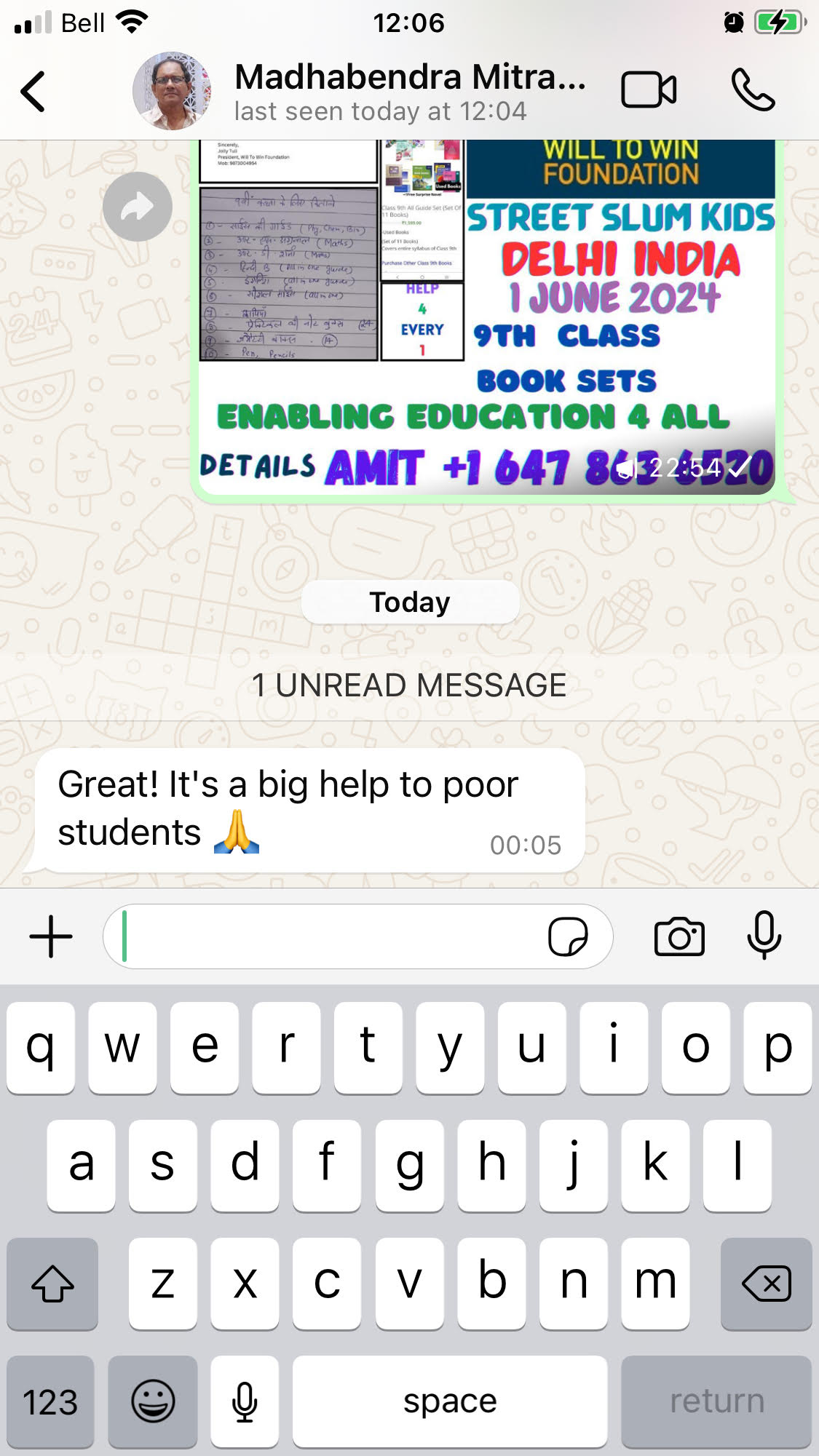Focus the message text field

coord(328,936)
